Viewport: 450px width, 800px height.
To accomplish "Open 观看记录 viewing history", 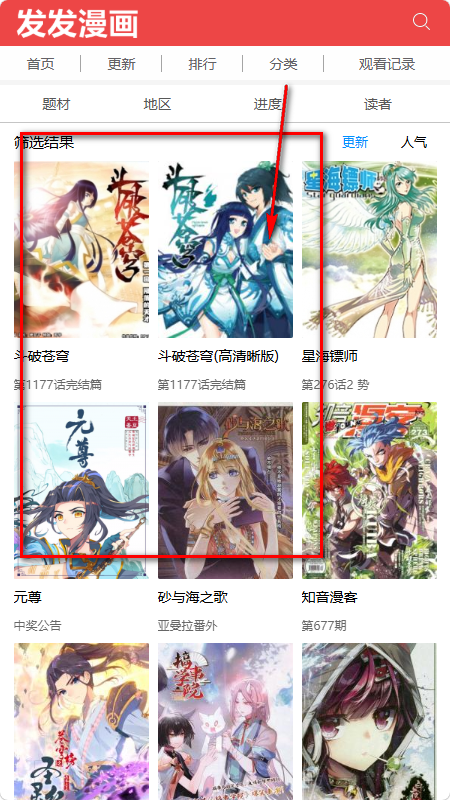I will (x=387, y=64).
